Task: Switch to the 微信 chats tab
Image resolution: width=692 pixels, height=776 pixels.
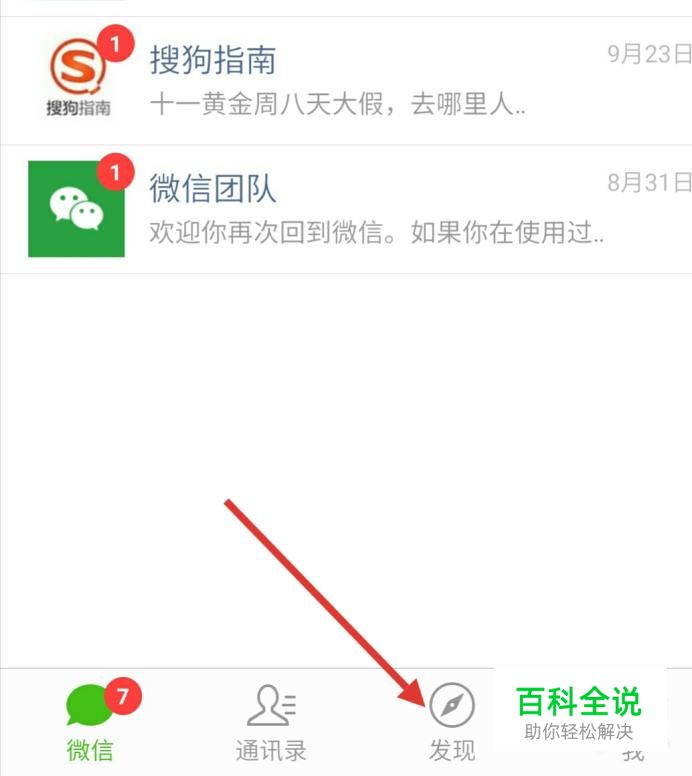Action: point(90,722)
